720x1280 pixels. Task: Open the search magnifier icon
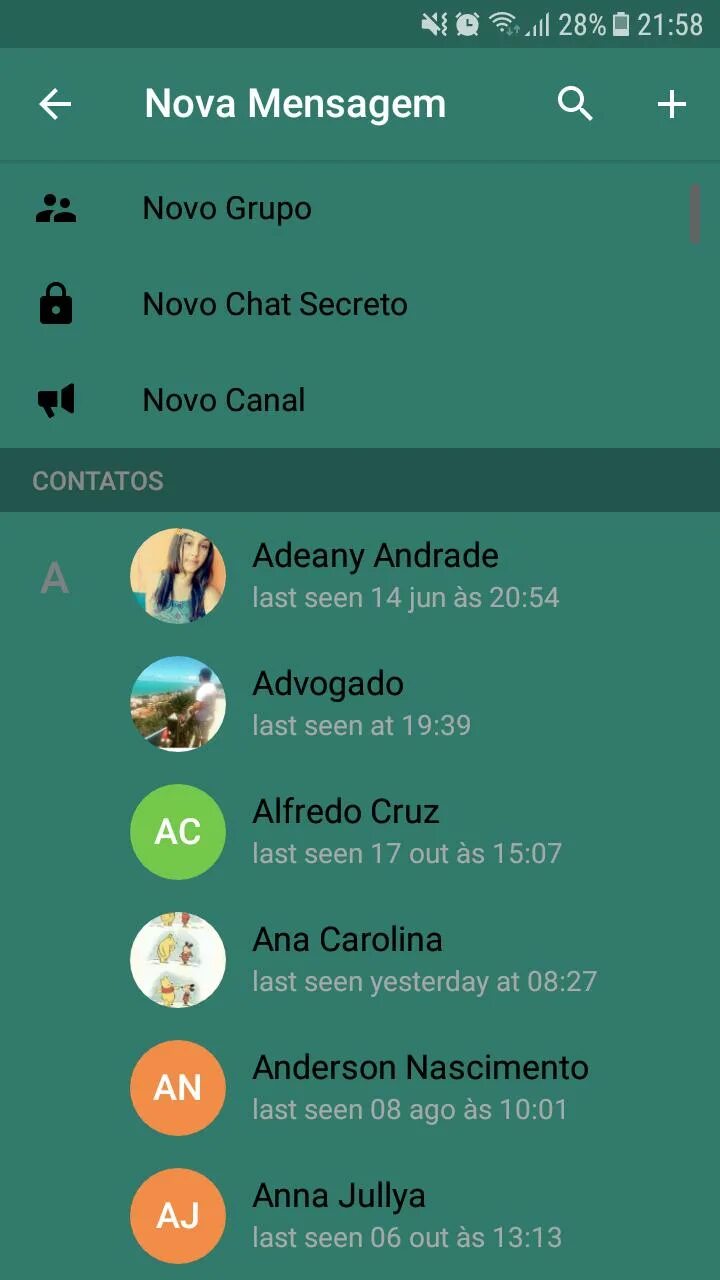[575, 104]
